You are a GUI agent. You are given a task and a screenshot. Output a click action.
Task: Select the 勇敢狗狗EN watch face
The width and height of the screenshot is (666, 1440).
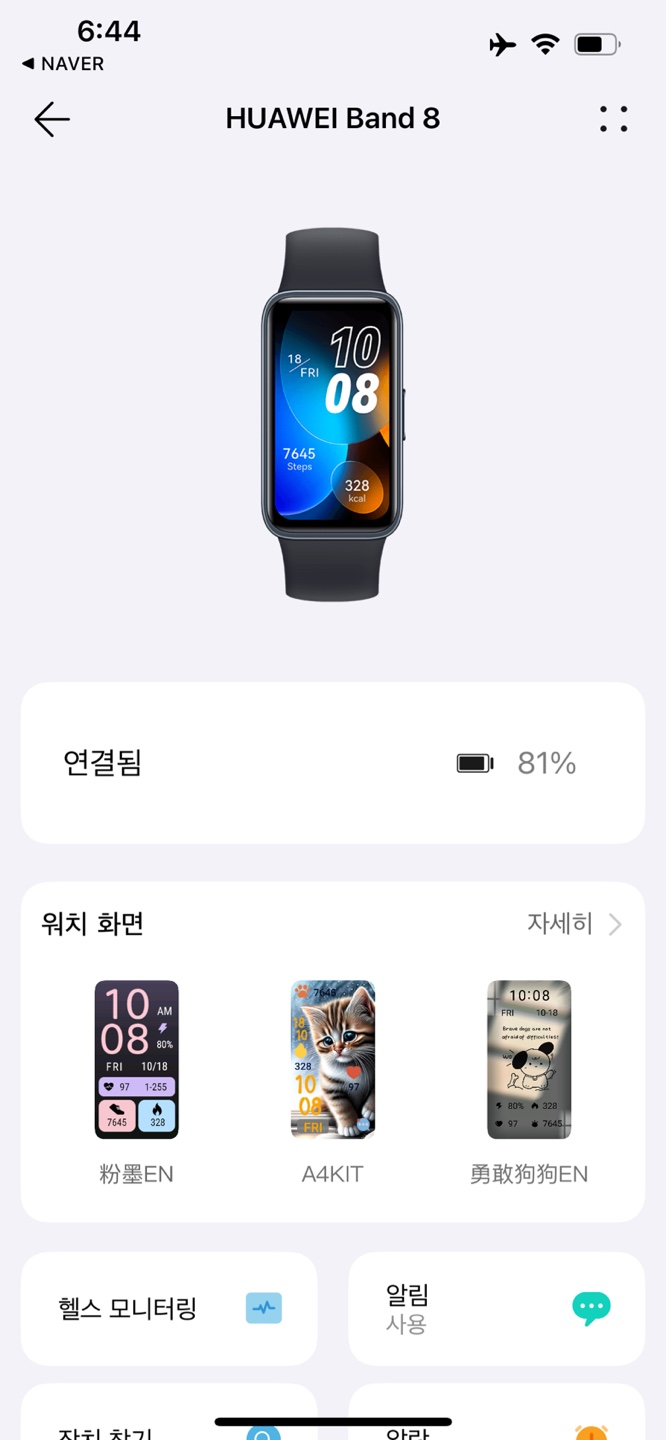pos(529,1060)
